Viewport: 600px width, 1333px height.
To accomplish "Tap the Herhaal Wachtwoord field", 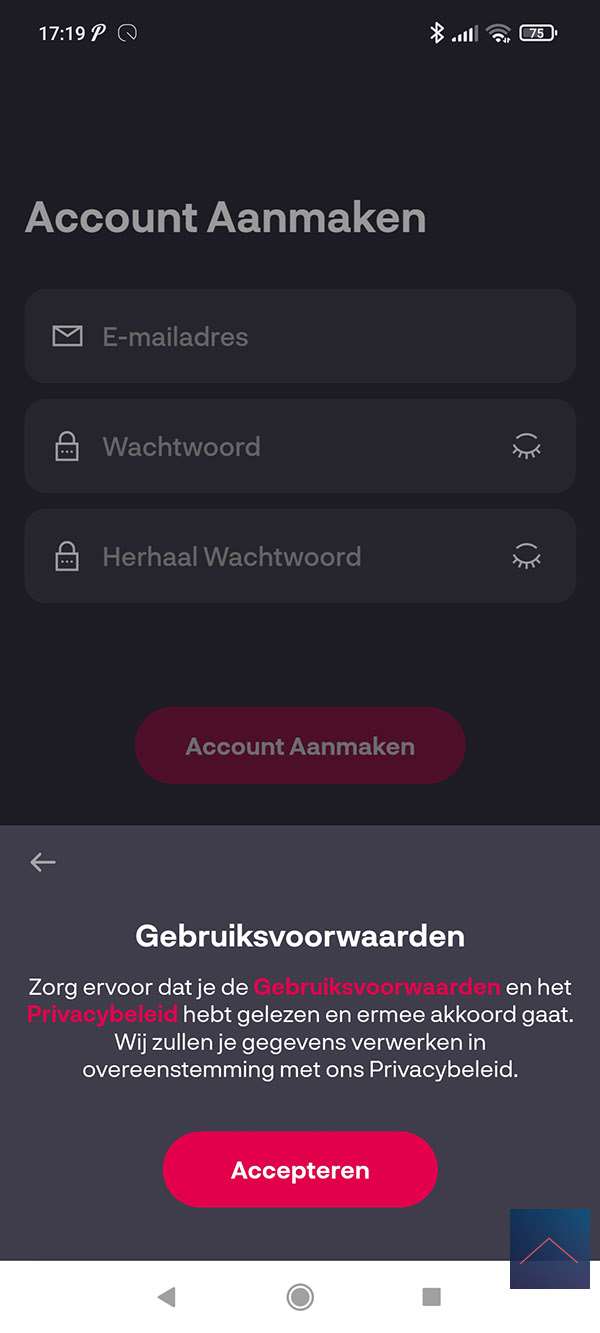I will click(280, 557).
